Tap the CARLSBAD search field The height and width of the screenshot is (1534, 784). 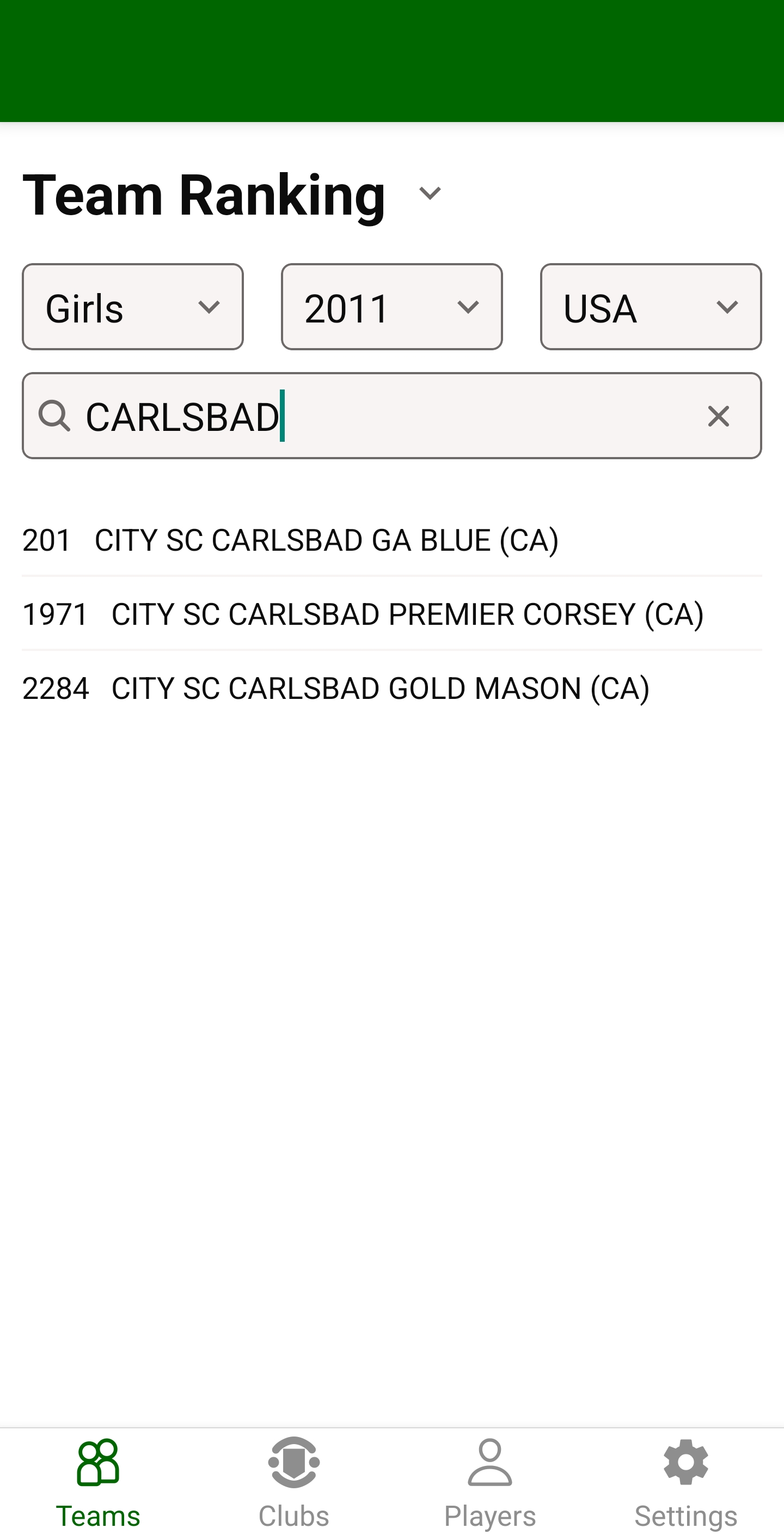pyautogui.click(x=381, y=416)
